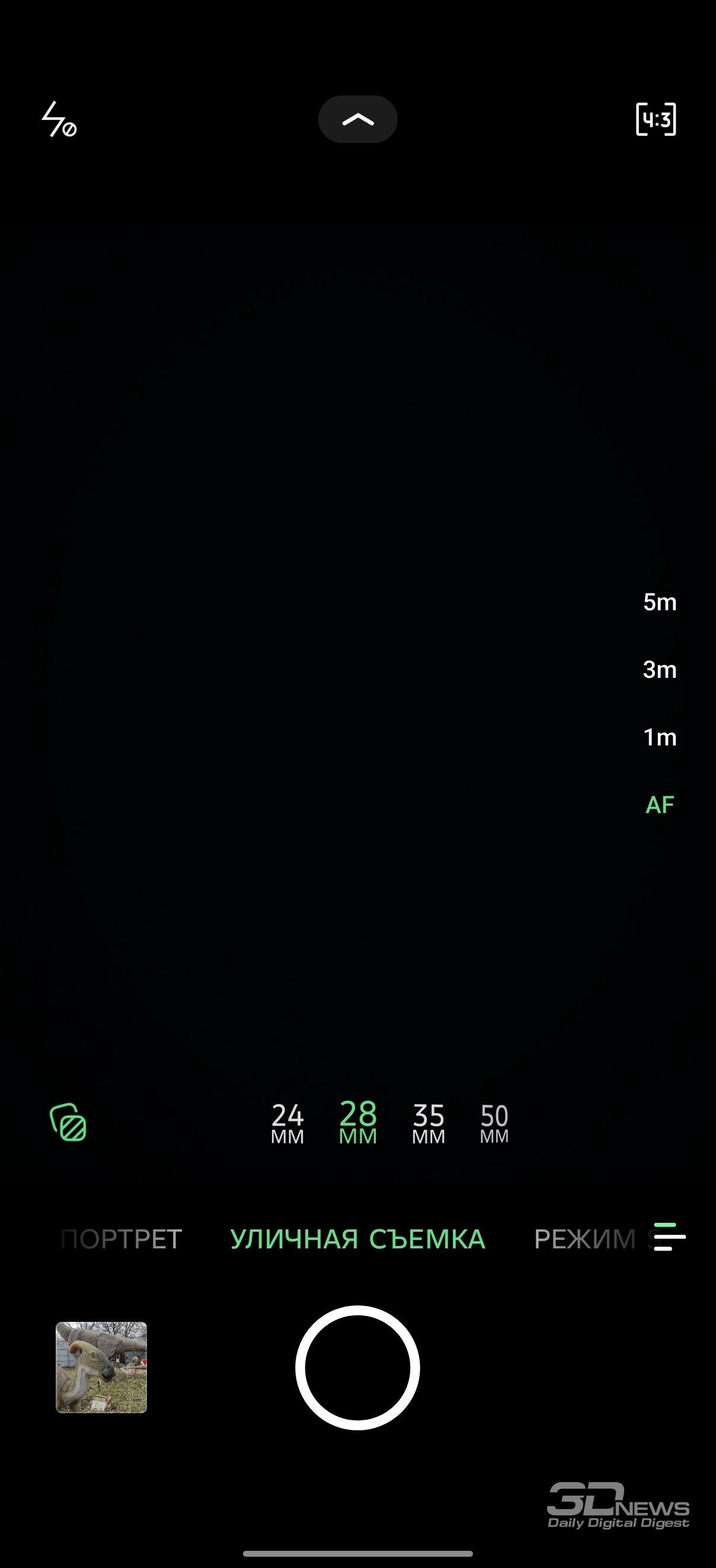
Task: Open the last photo thumbnail
Action: (x=101, y=1367)
